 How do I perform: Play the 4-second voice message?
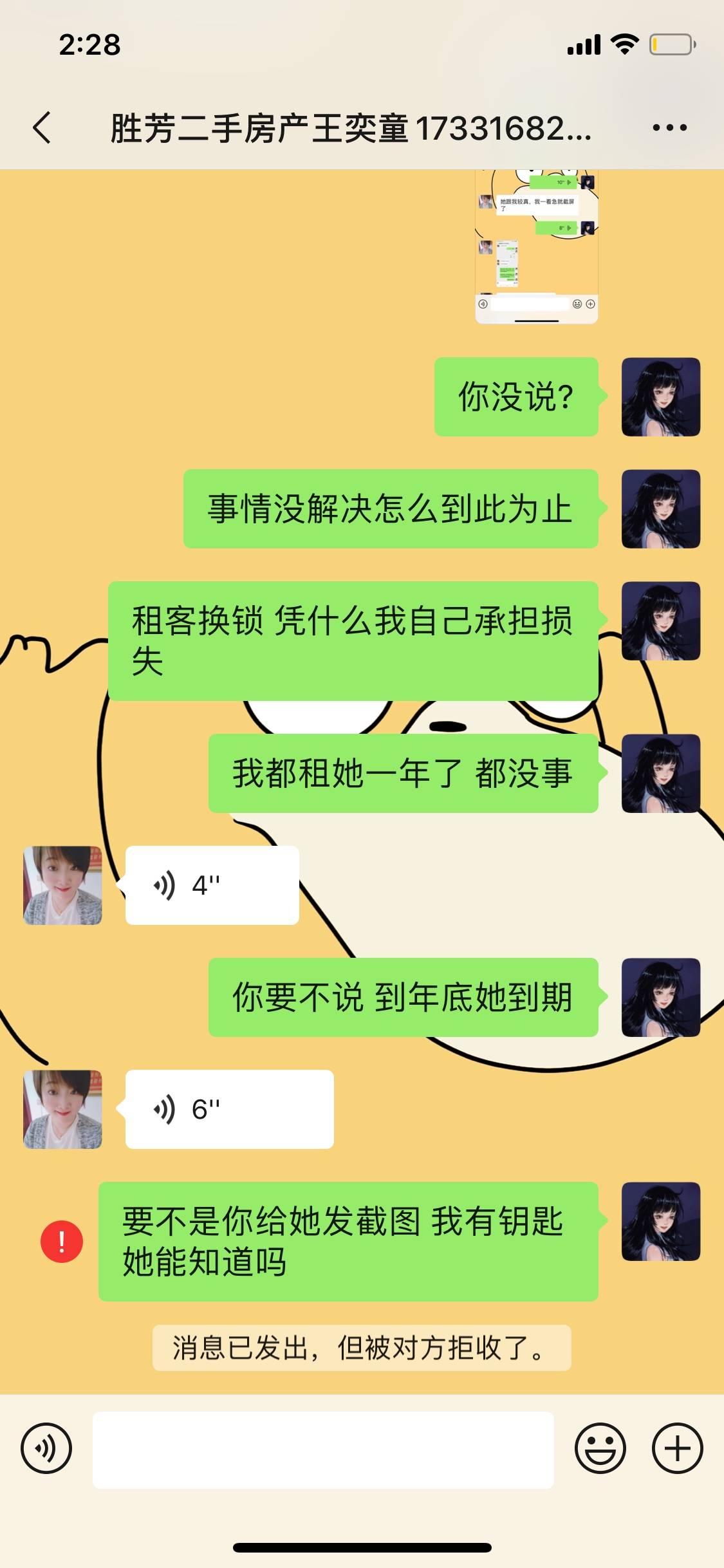point(212,885)
